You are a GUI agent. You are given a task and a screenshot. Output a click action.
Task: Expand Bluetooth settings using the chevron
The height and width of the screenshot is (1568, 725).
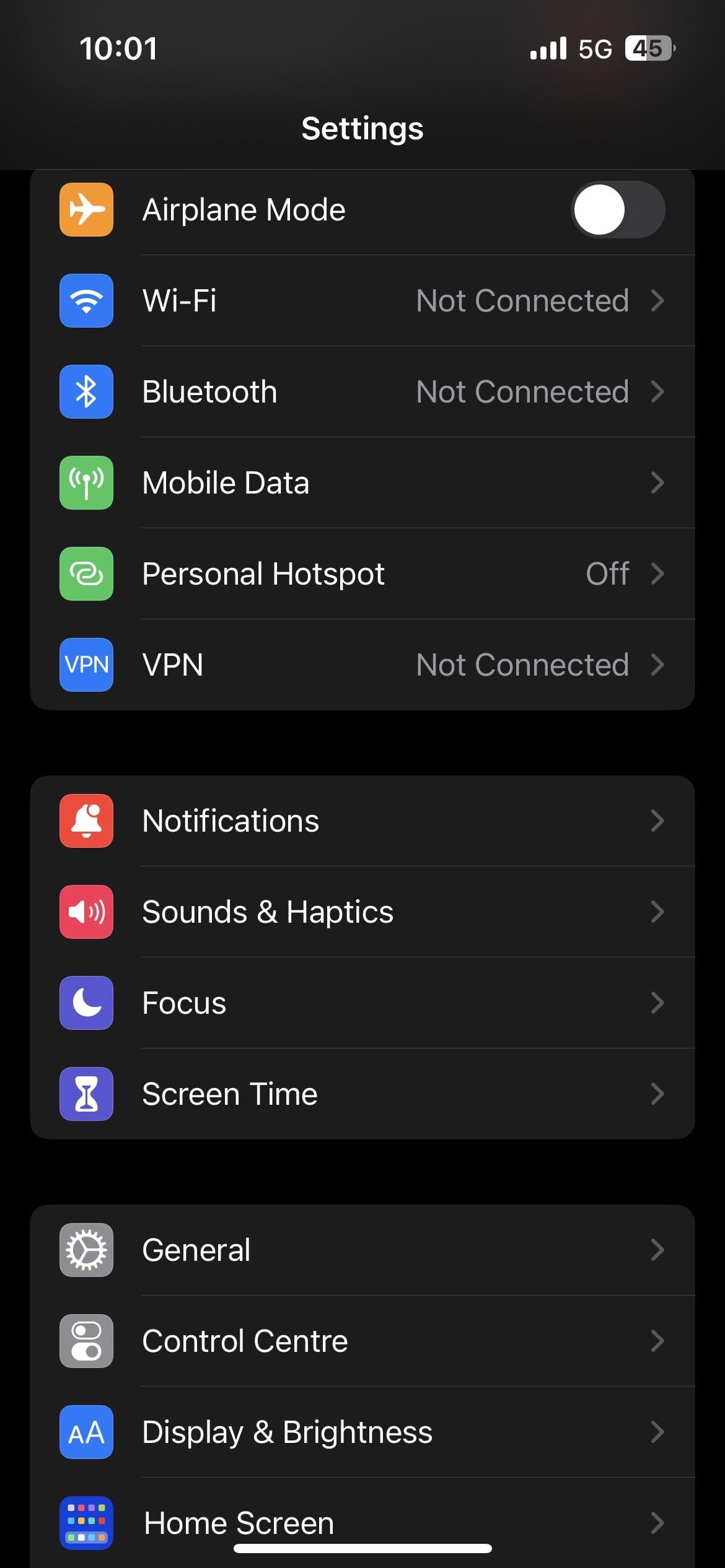(658, 391)
